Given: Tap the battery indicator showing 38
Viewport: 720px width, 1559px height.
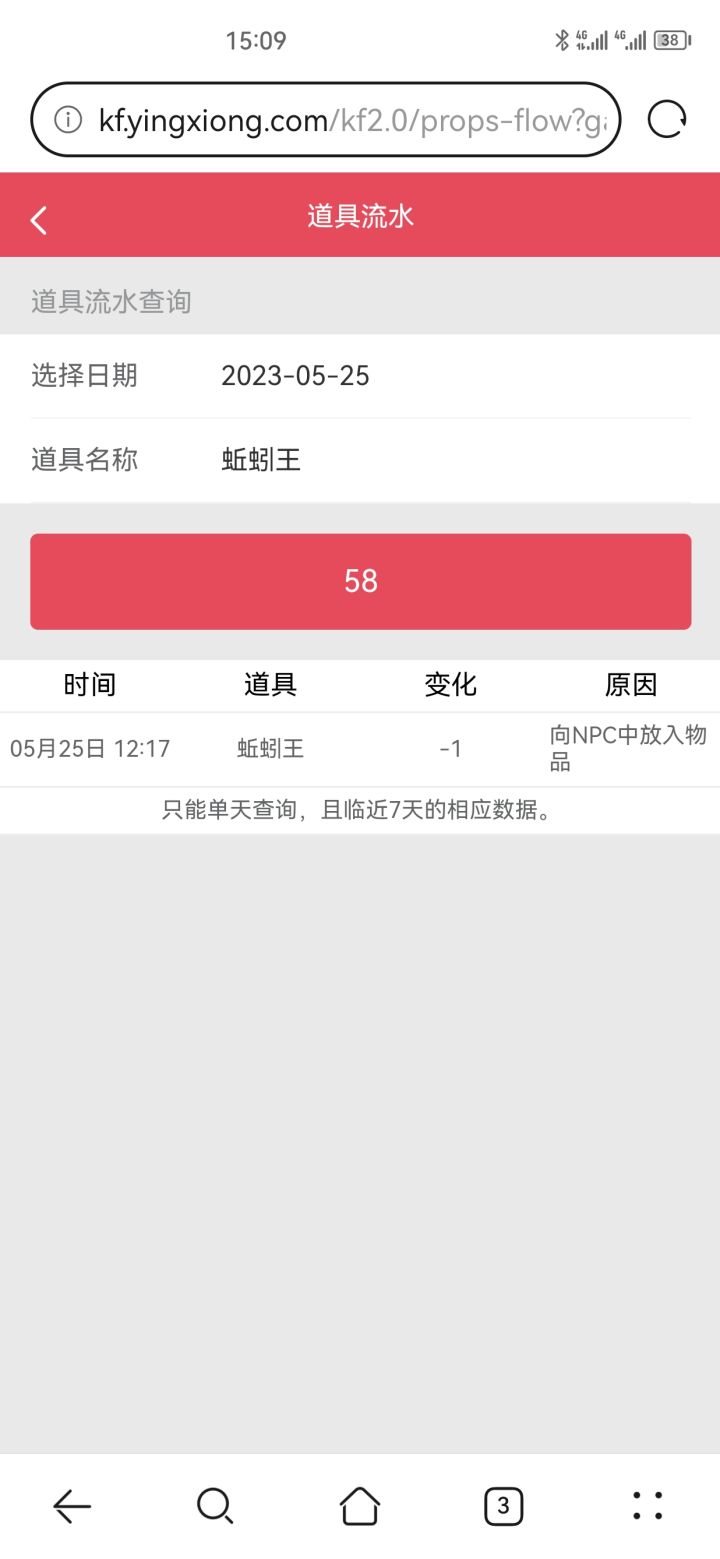Looking at the screenshot, I should (671, 40).
